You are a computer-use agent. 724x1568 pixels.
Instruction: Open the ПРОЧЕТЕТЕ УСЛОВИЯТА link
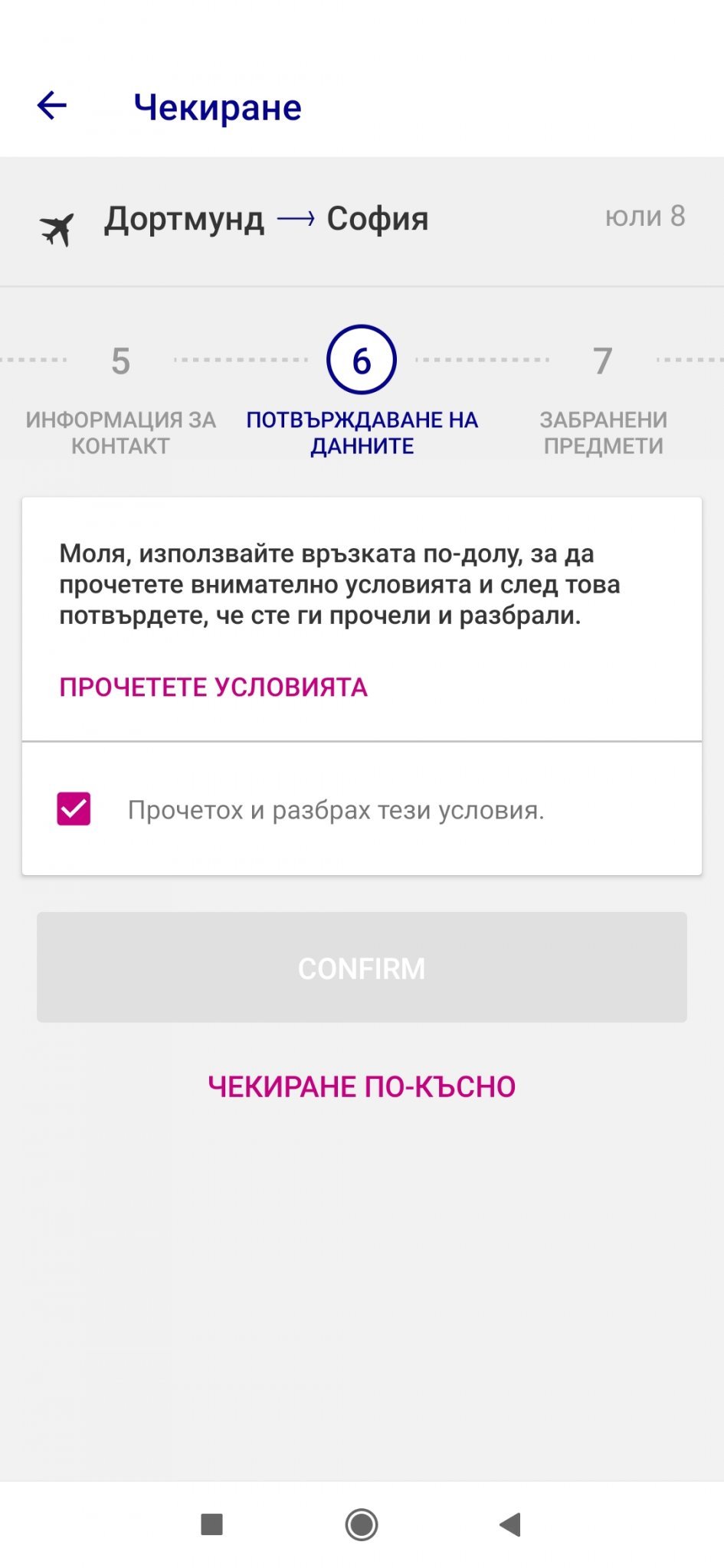click(213, 687)
